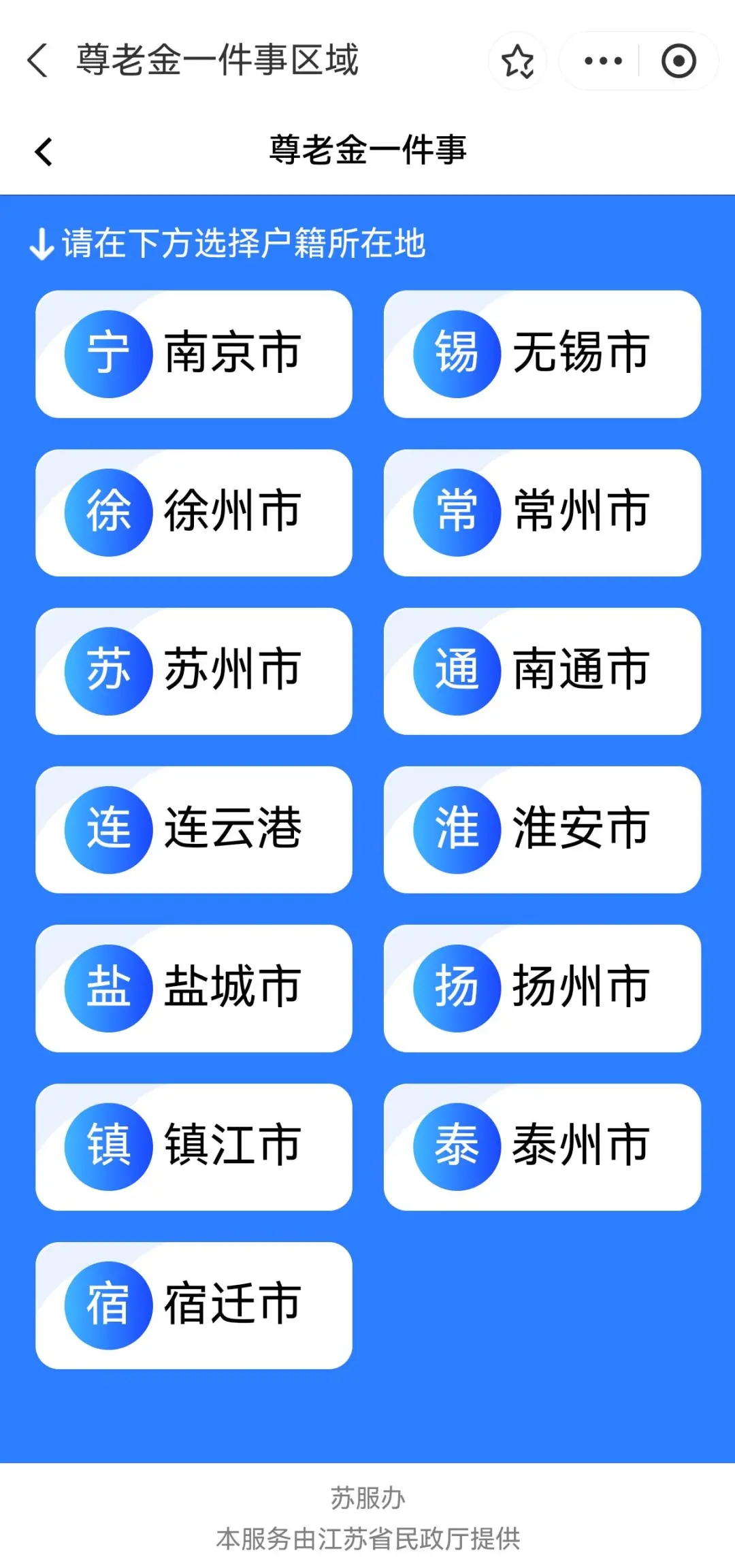Select 南京市 as household location
The height and width of the screenshot is (1568, 735).
pyautogui.click(x=194, y=354)
